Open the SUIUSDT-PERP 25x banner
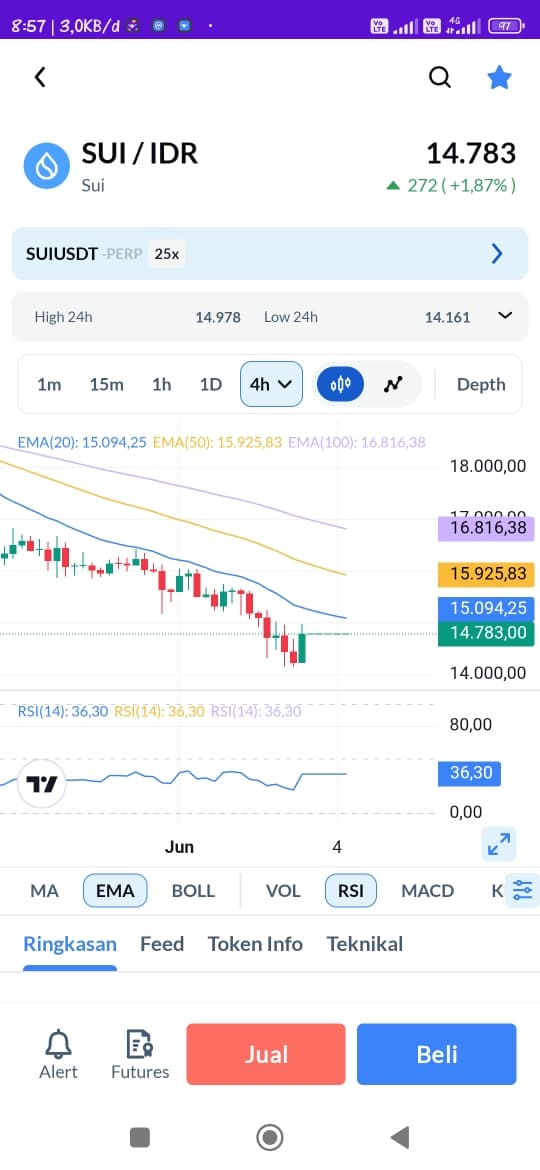 pos(270,254)
